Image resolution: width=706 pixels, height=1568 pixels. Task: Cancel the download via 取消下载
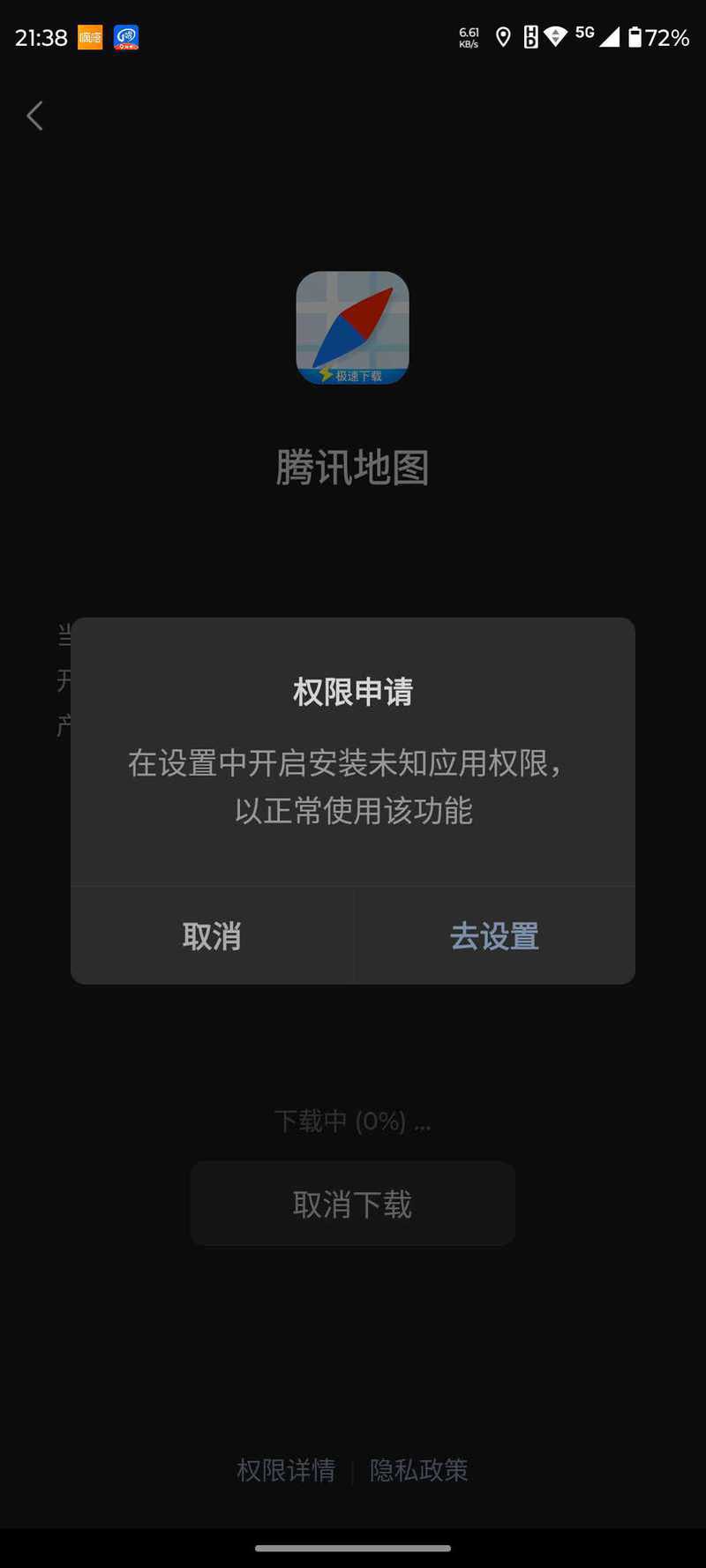[353, 1204]
